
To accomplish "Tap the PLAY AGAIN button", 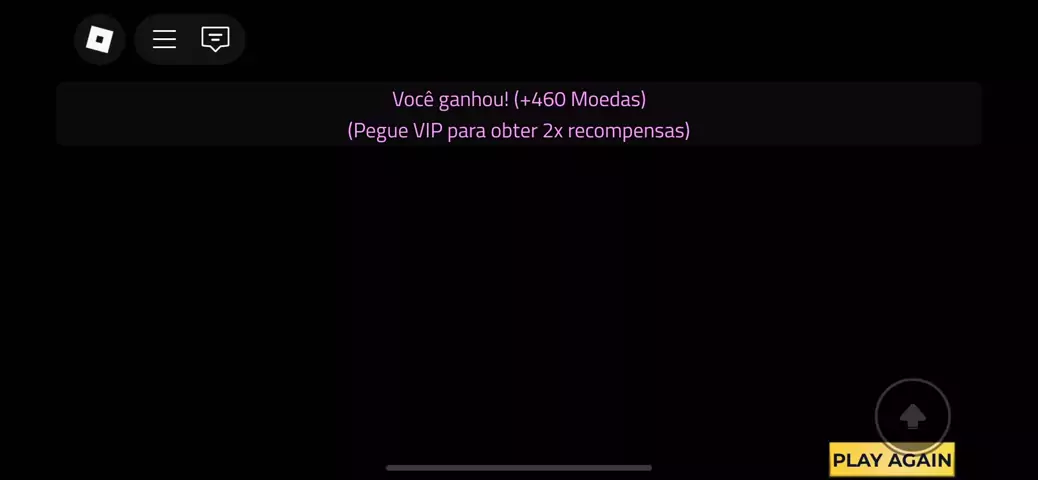I will (x=892, y=460).
